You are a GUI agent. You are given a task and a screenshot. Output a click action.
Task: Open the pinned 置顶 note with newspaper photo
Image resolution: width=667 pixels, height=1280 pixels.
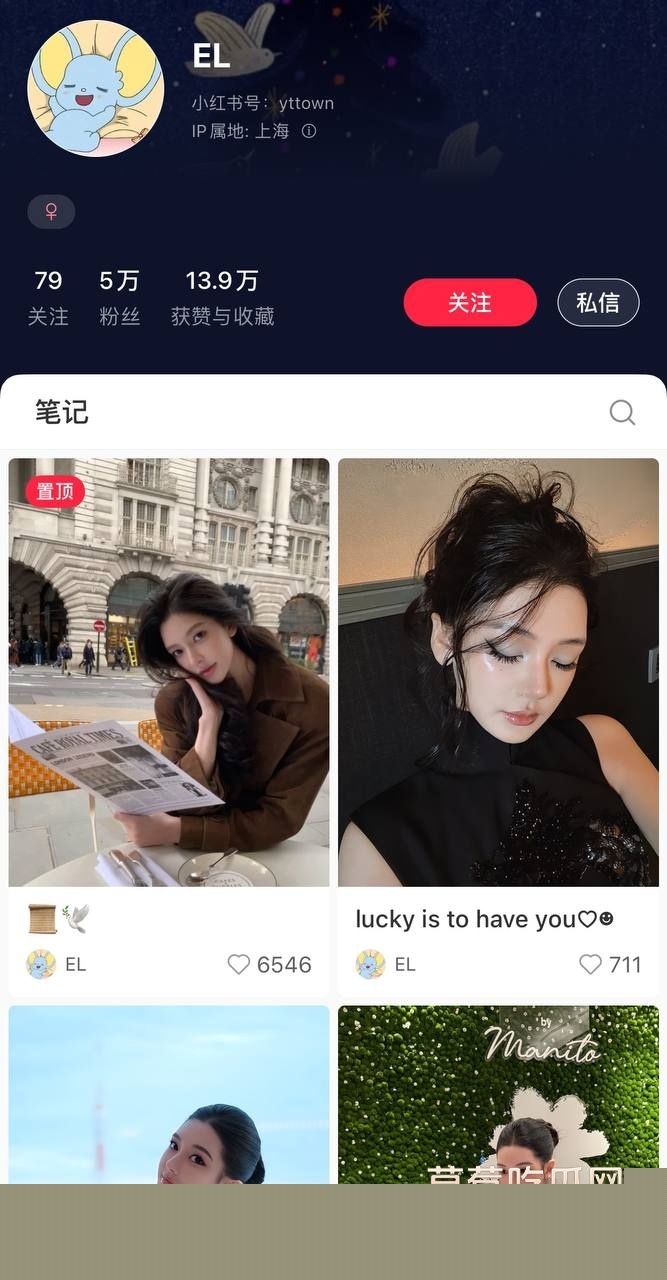[x=169, y=672]
